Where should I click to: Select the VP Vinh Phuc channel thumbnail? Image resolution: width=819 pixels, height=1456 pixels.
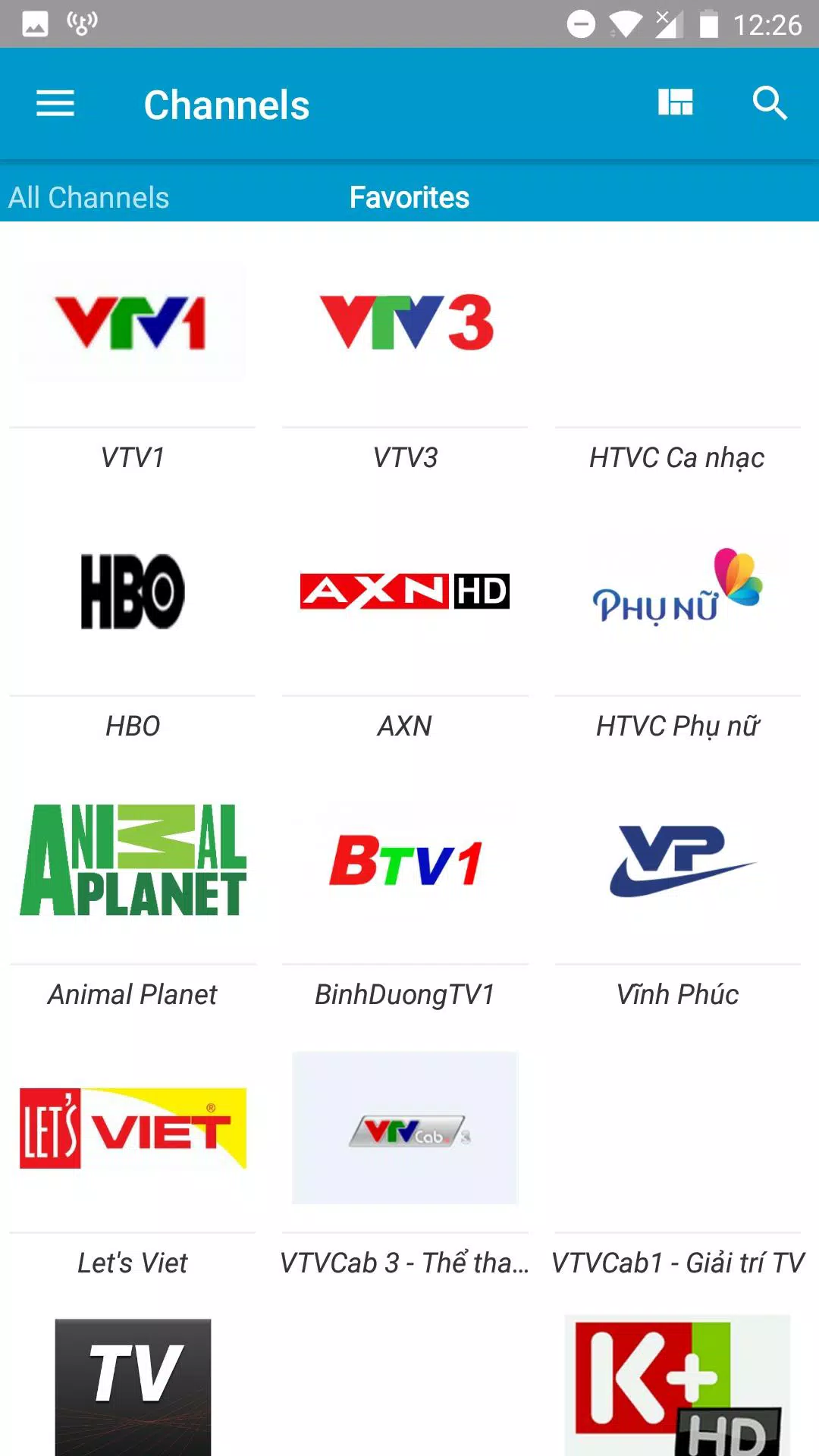pos(677,861)
